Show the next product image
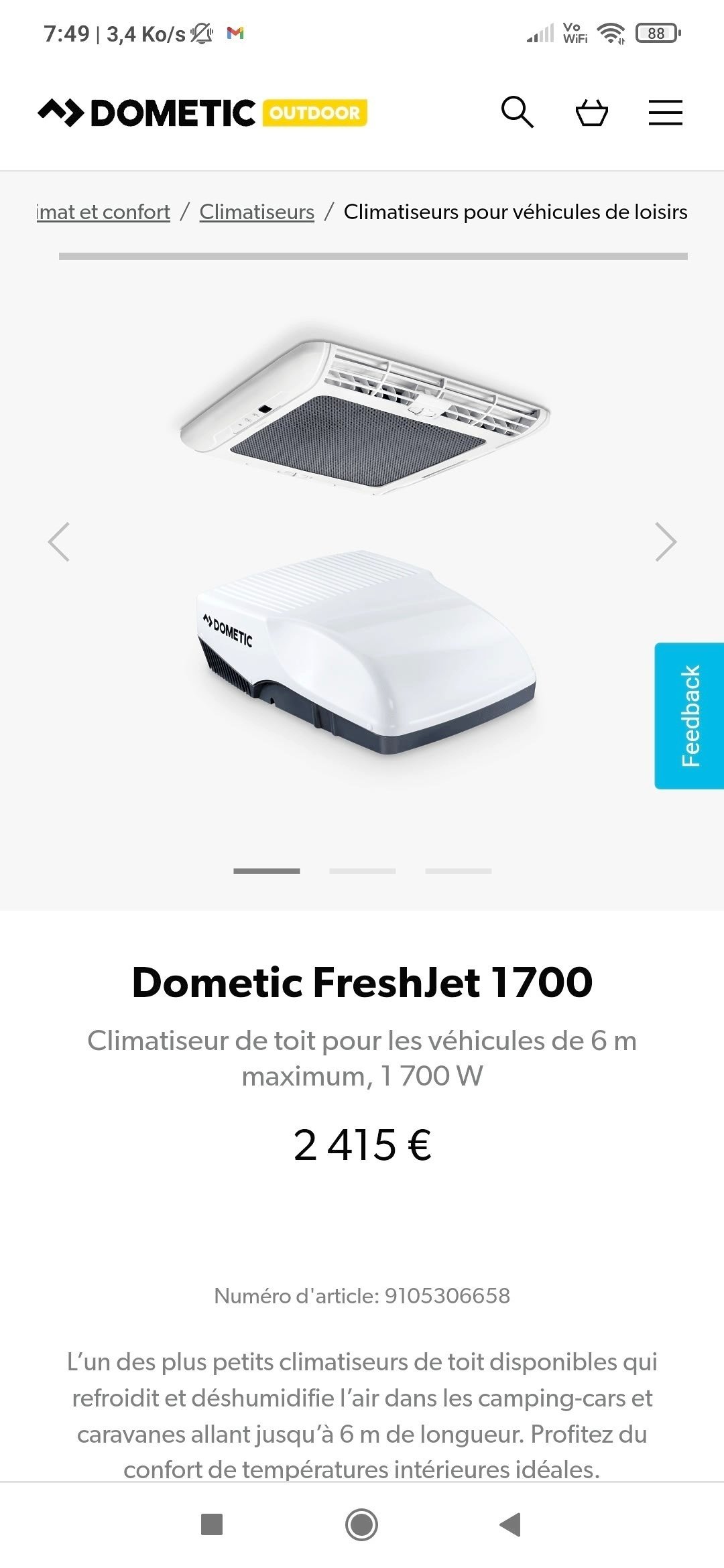 pos(665,541)
